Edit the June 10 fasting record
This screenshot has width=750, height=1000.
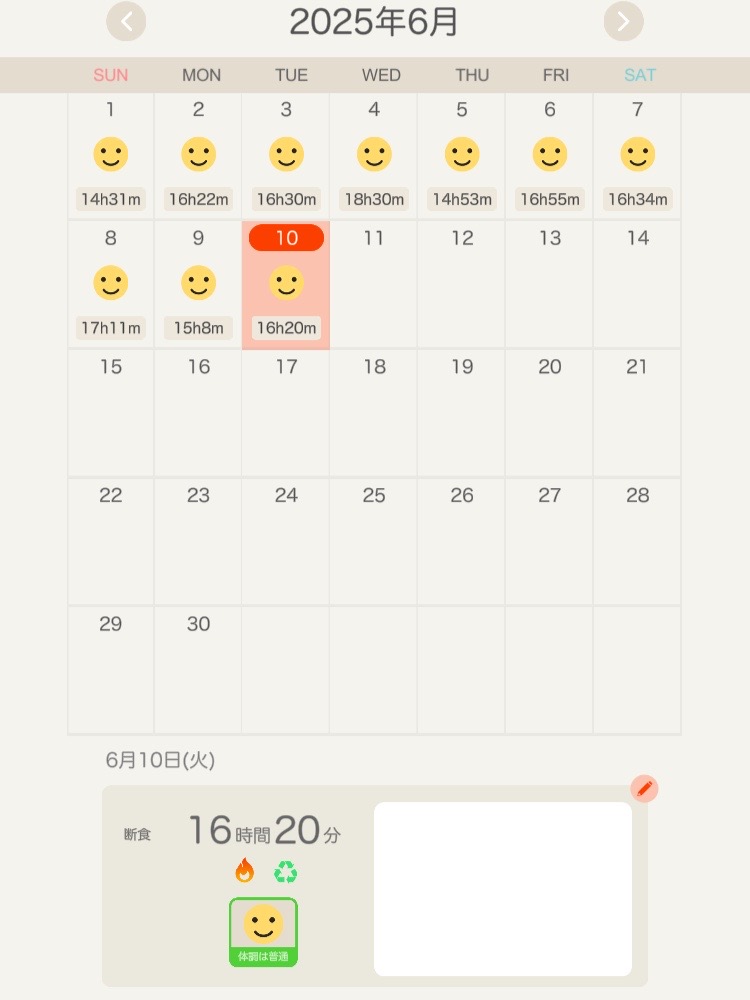644,789
